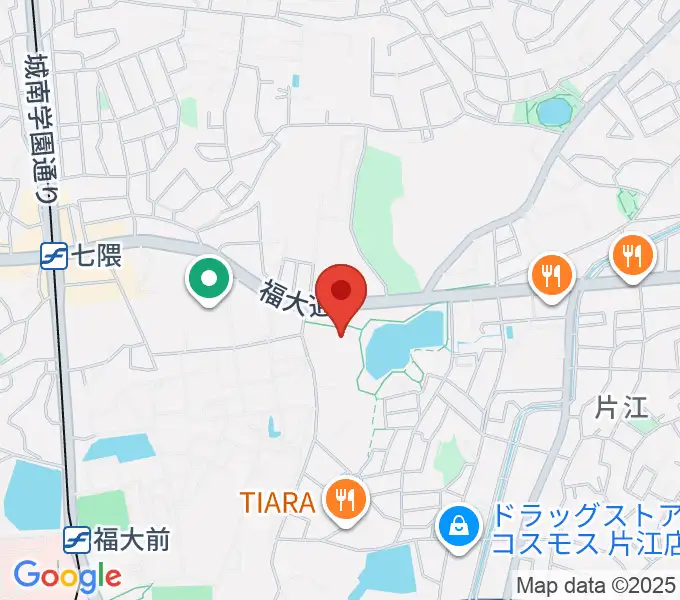Open the 七隈 station marker
The height and width of the screenshot is (600, 680).
[54, 257]
